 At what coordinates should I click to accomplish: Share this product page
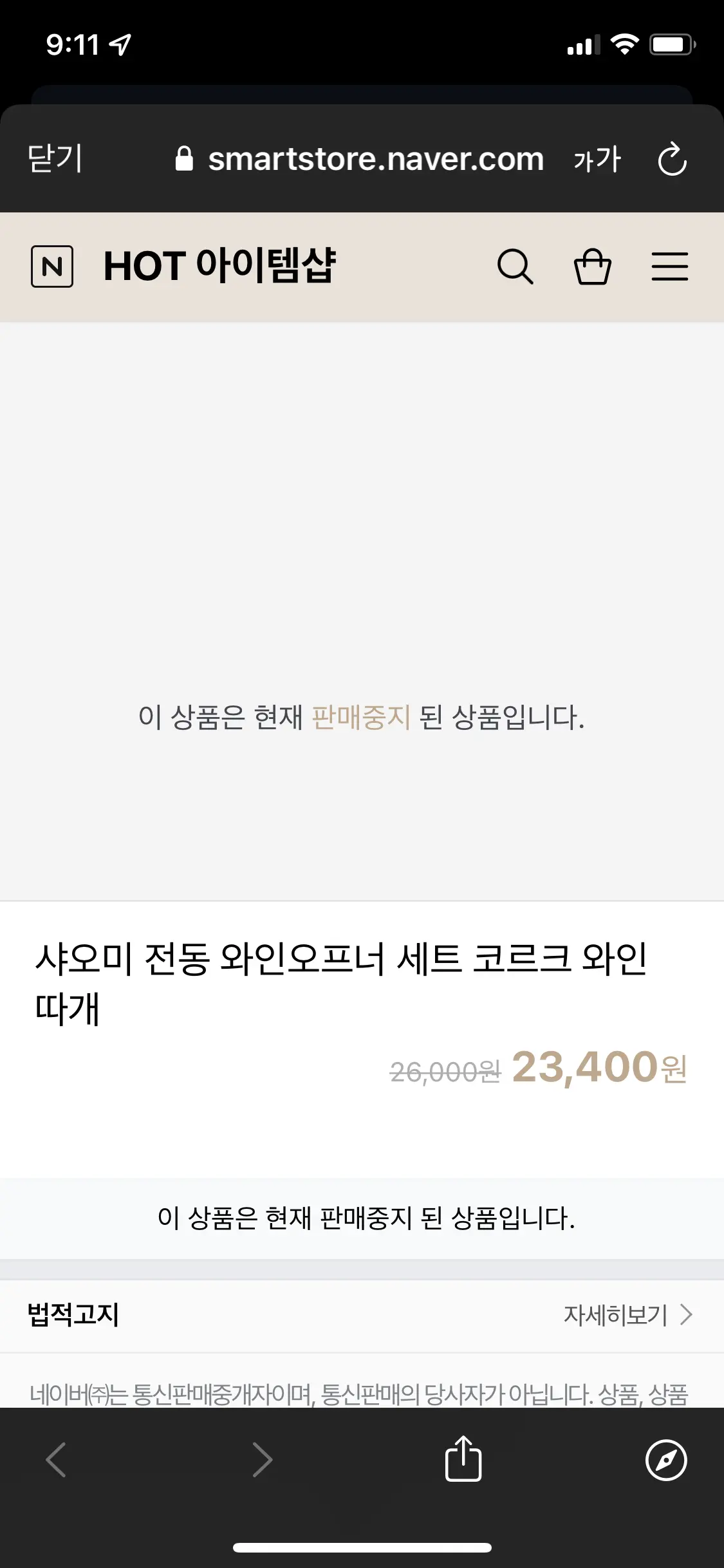(463, 1459)
